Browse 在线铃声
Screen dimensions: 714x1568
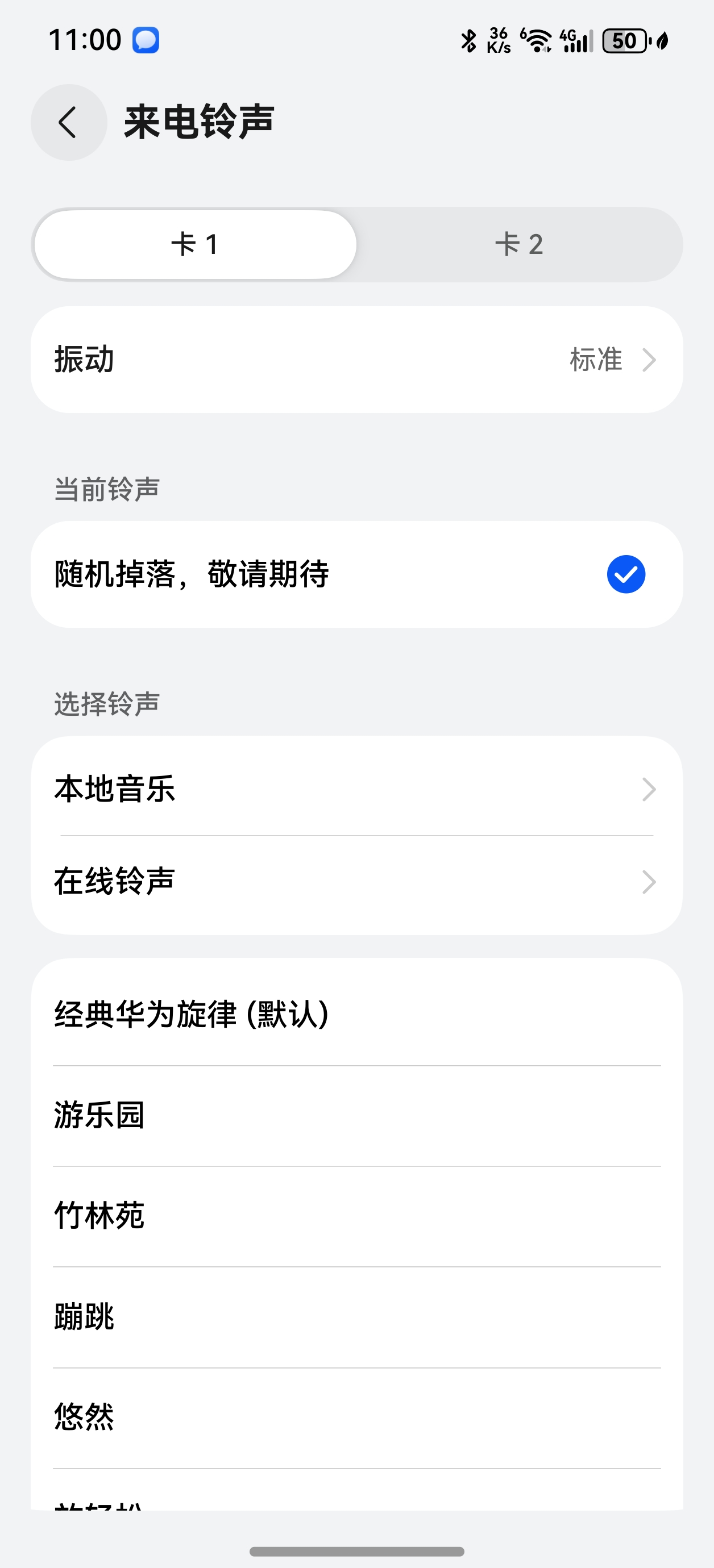pyautogui.click(x=356, y=881)
